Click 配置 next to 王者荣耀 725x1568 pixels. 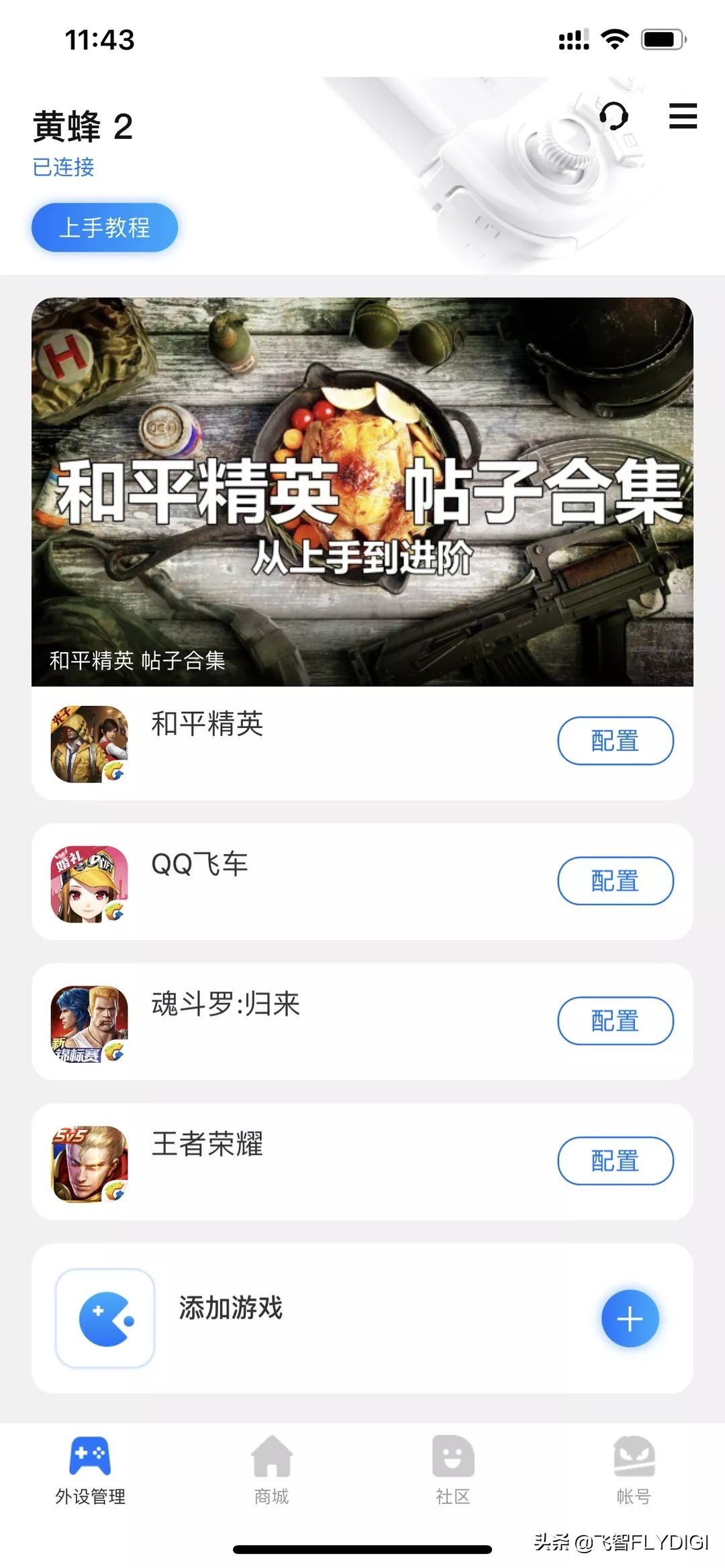coord(615,1161)
